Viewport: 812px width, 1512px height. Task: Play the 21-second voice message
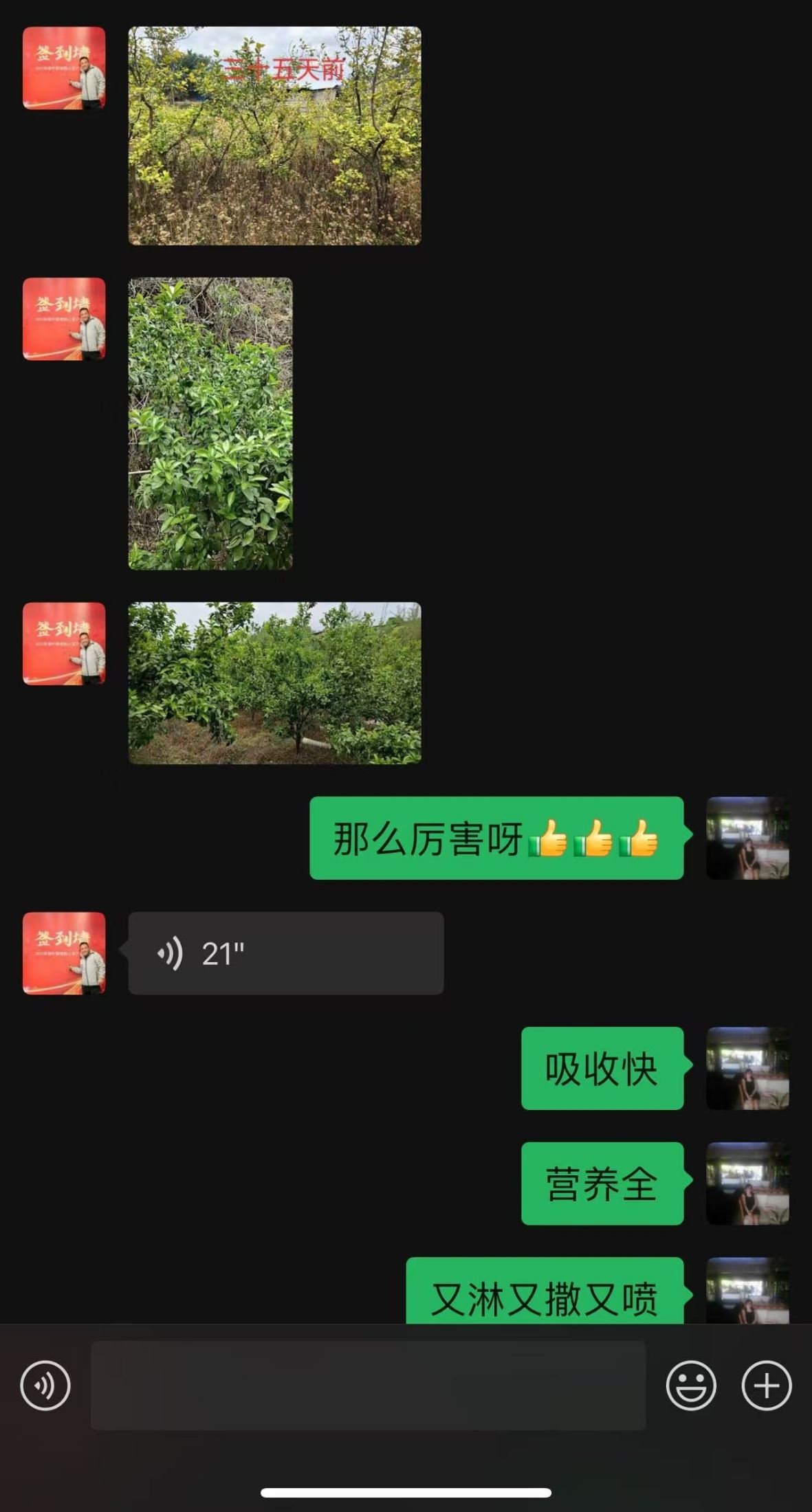pyautogui.click(x=285, y=953)
